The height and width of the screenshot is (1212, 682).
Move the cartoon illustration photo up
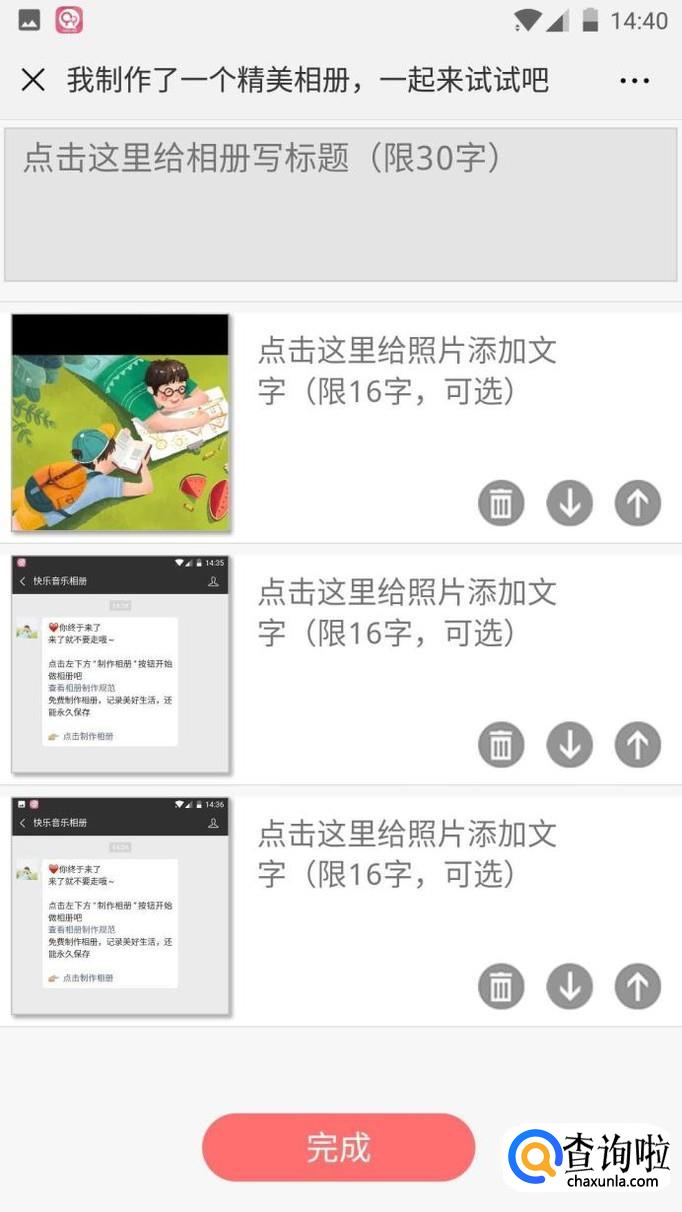[x=638, y=503]
